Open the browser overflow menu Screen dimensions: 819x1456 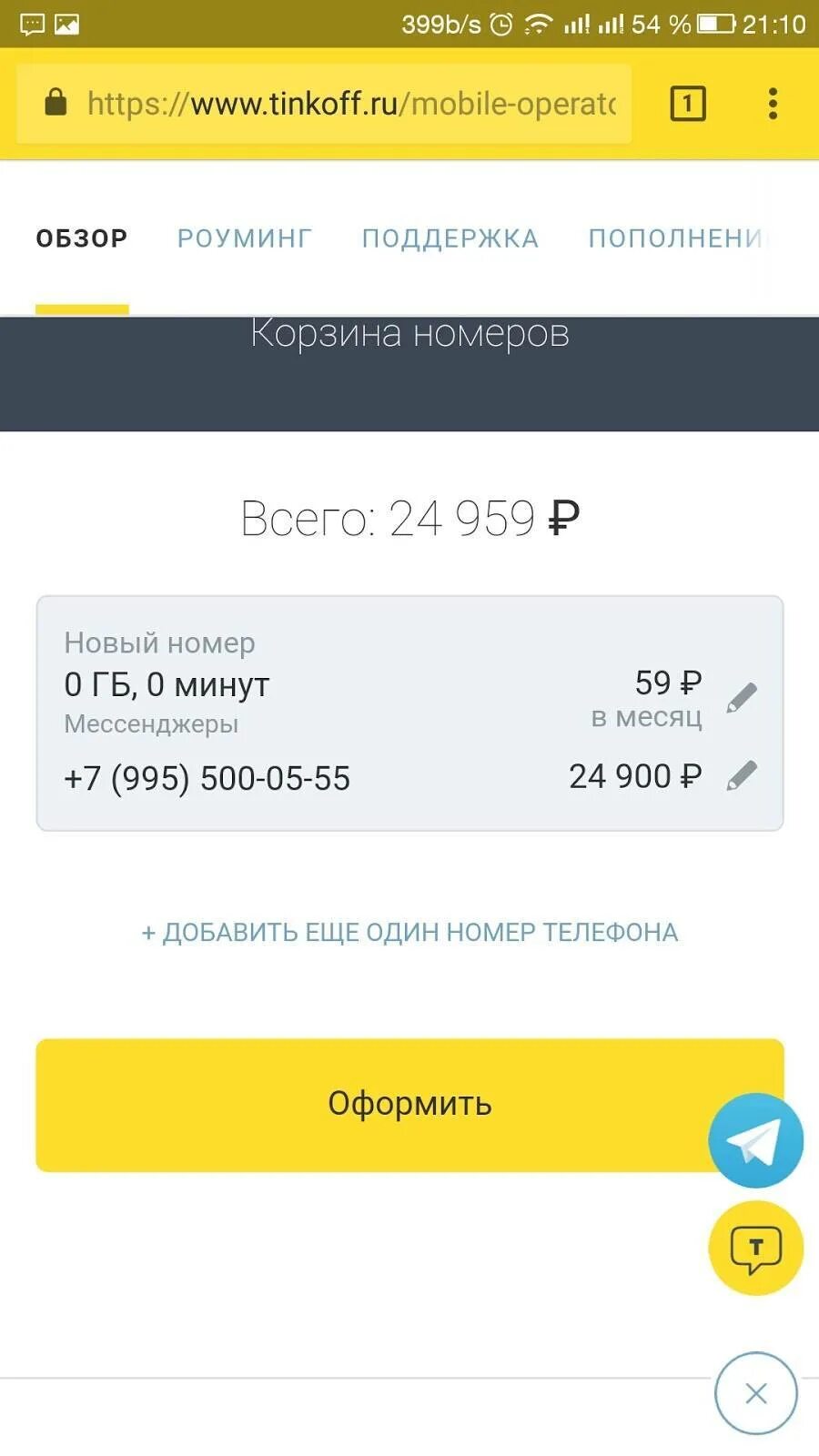click(x=773, y=104)
